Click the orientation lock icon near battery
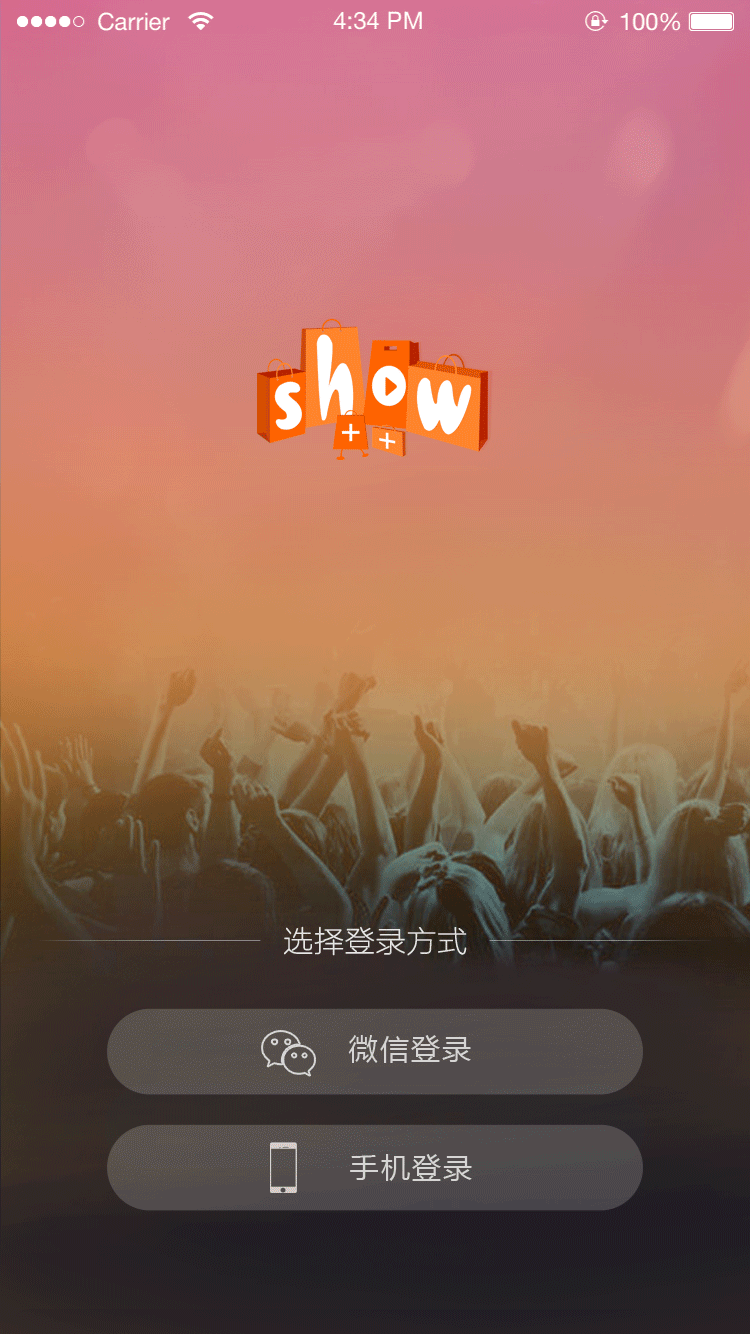This screenshot has height=1334, width=750. click(596, 20)
